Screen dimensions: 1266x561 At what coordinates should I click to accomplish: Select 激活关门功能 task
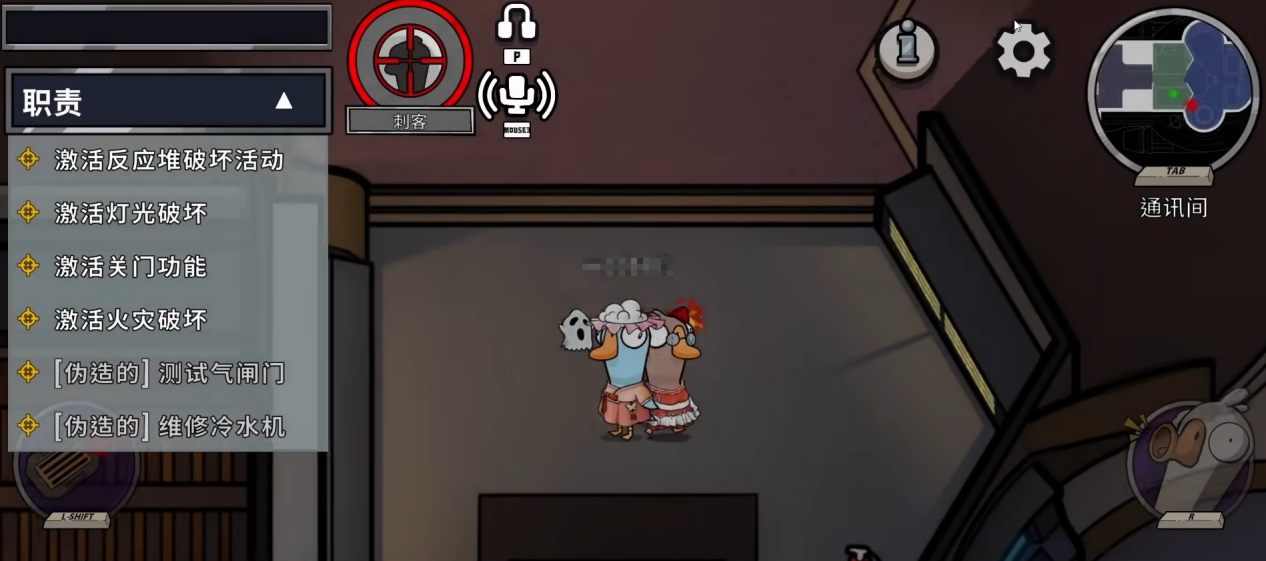click(130, 266)
